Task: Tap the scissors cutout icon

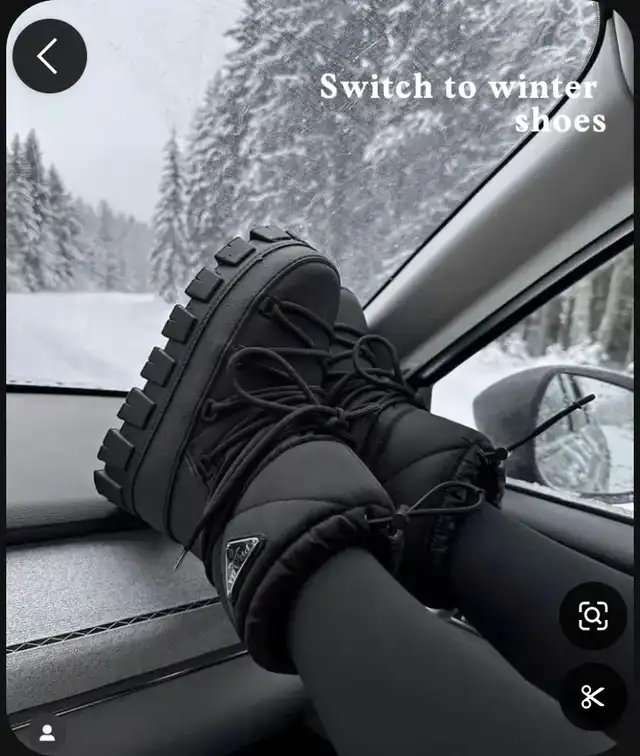Action: point(592,696)
